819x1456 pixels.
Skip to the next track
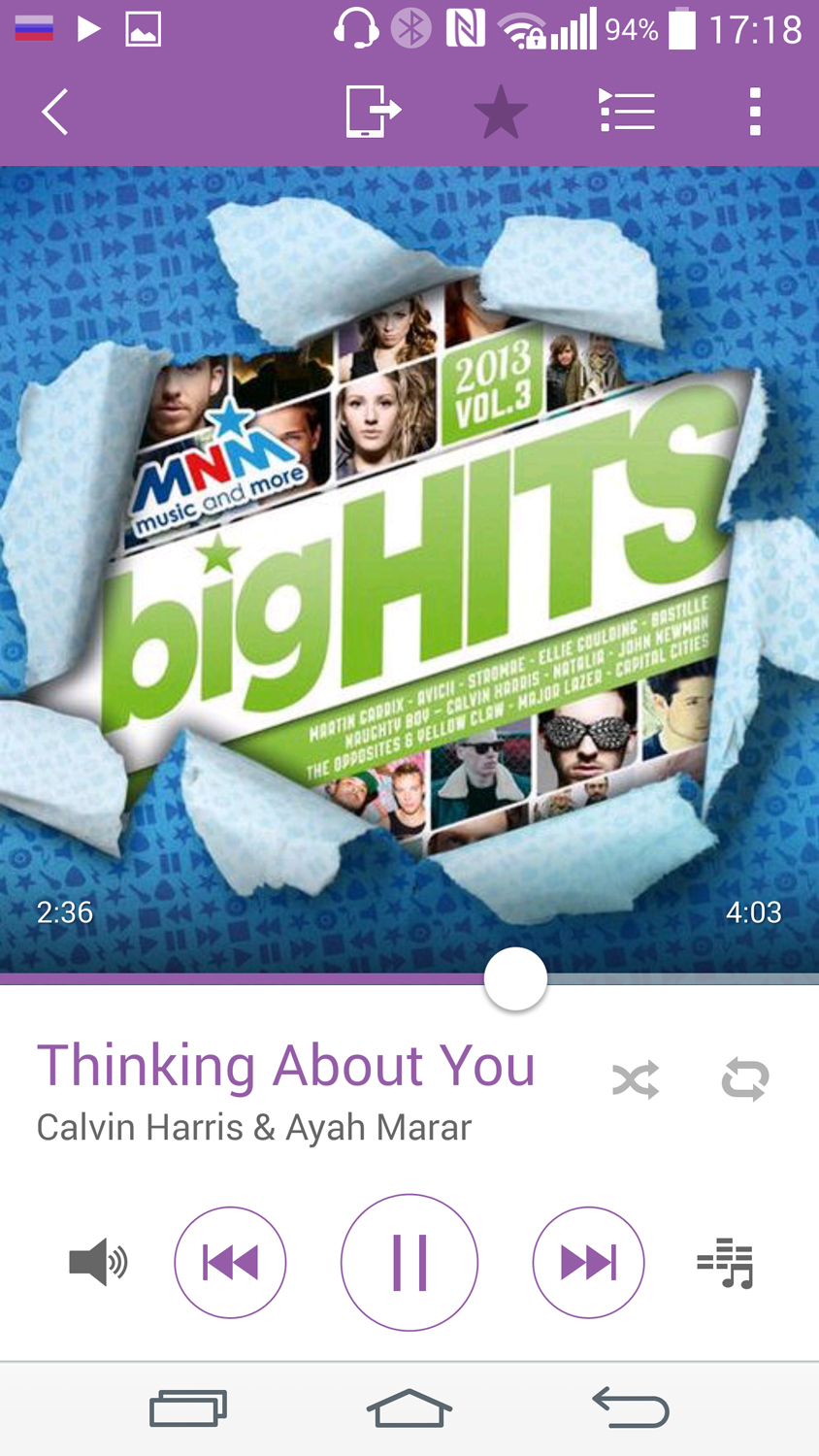point(588,1263)
